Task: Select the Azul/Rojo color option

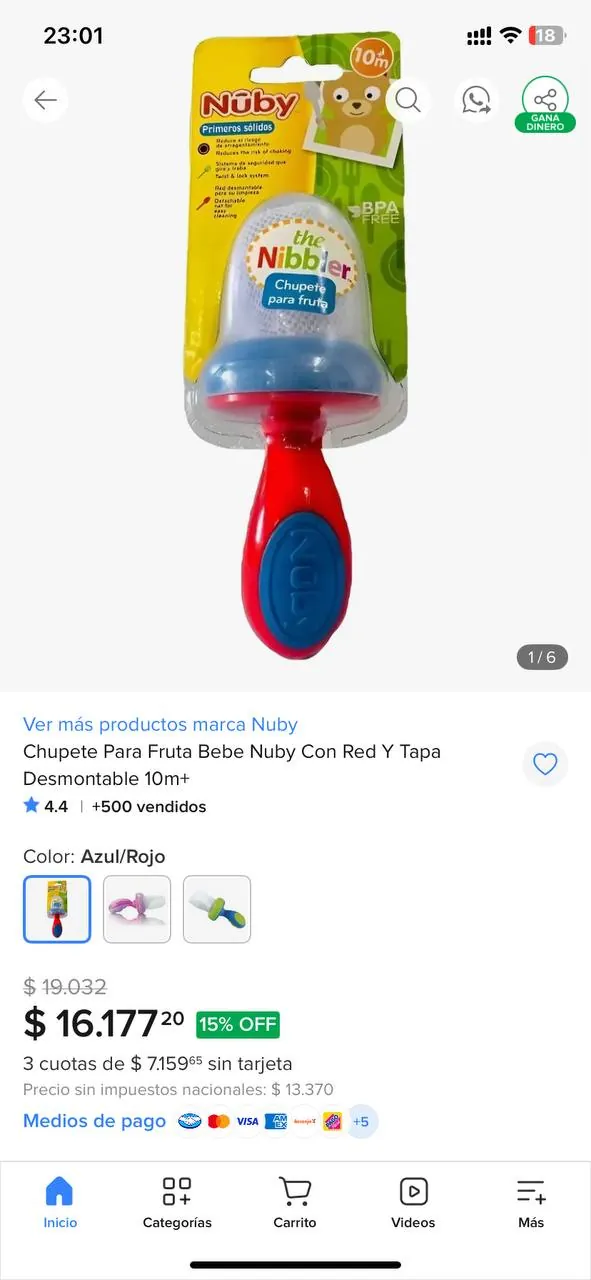Action: [57, 909]
